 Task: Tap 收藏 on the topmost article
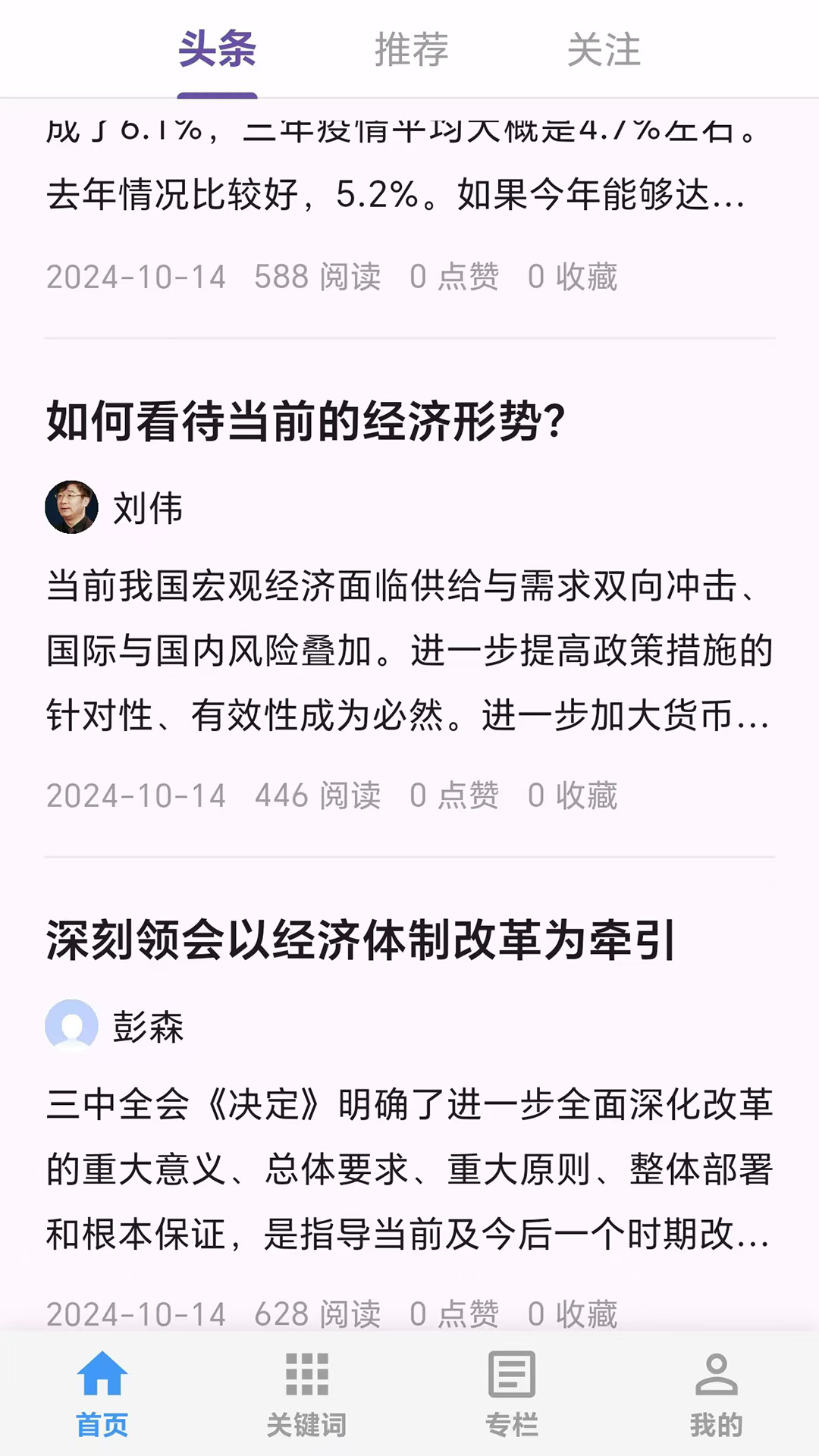click(x=575, y=277)
